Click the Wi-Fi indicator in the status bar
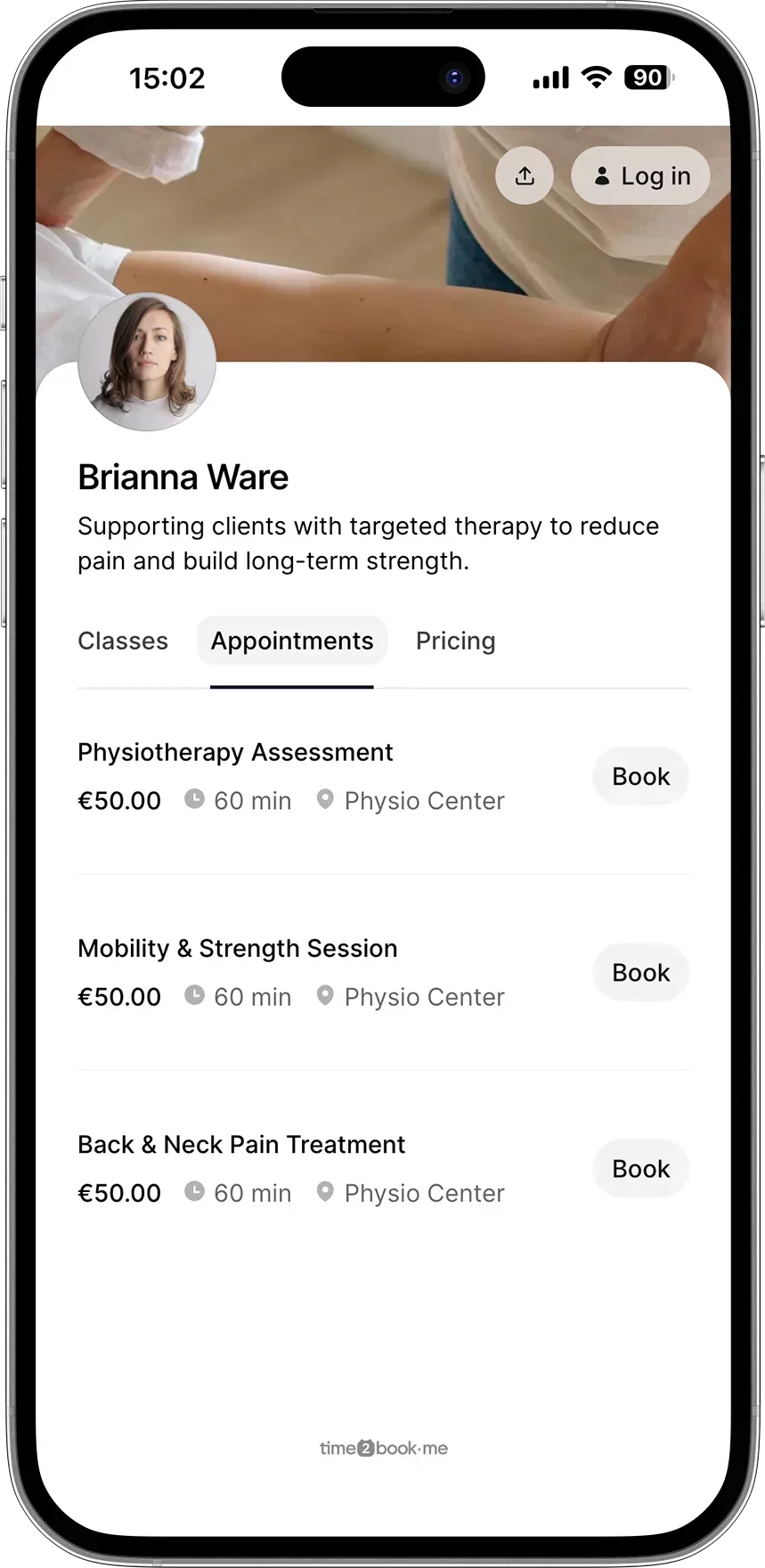The height and width of the screenshot is (1568, 765). coord(595,78)
